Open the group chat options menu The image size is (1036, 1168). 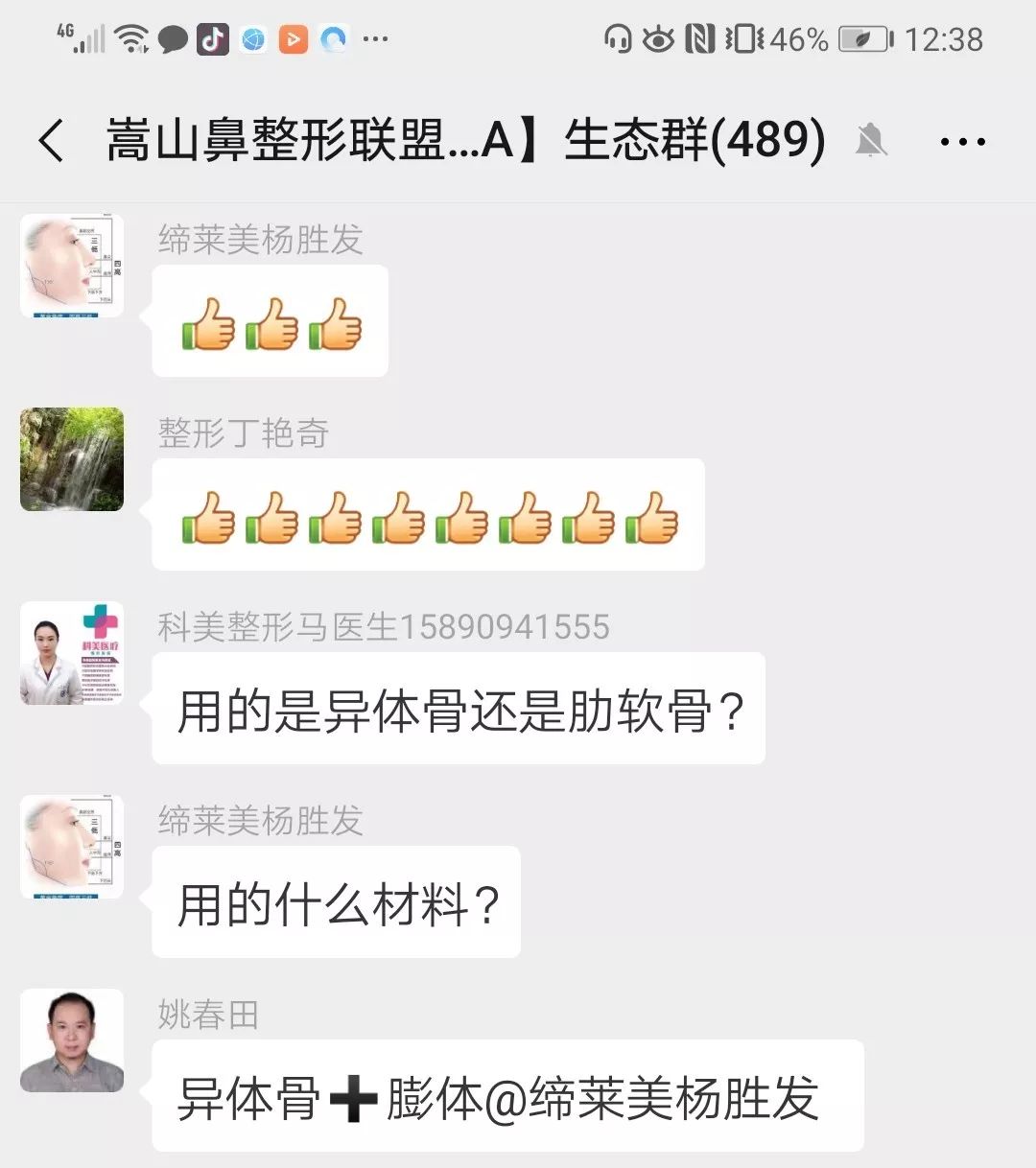click(x=961, y=142)
